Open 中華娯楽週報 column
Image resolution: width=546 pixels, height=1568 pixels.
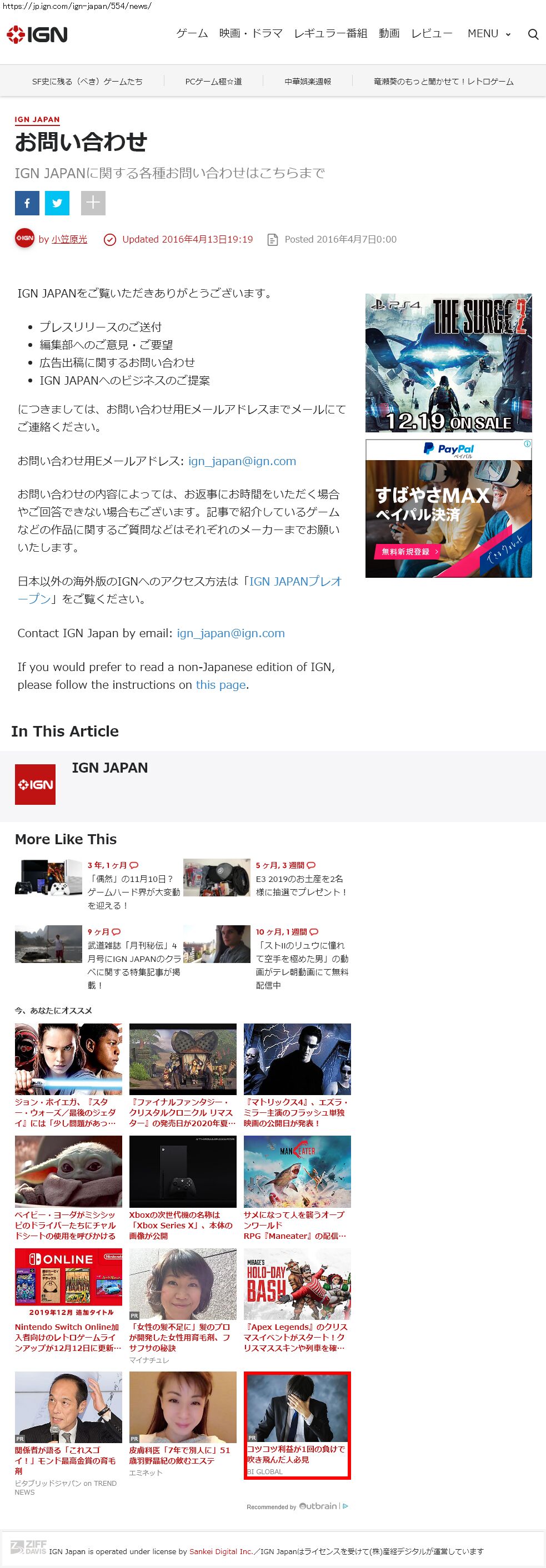[308, 82]
